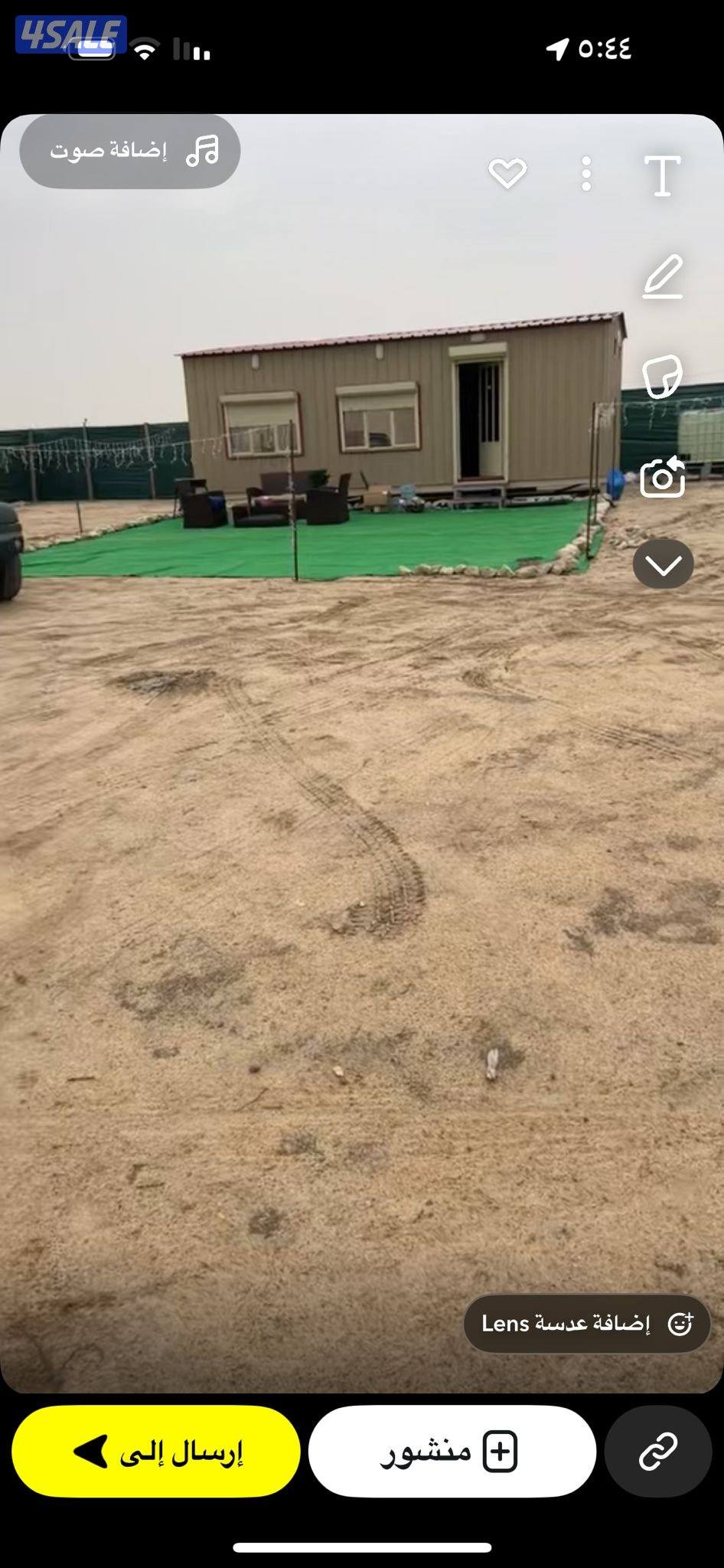Open the three-dot overflow menu

[x=586, y=174]
